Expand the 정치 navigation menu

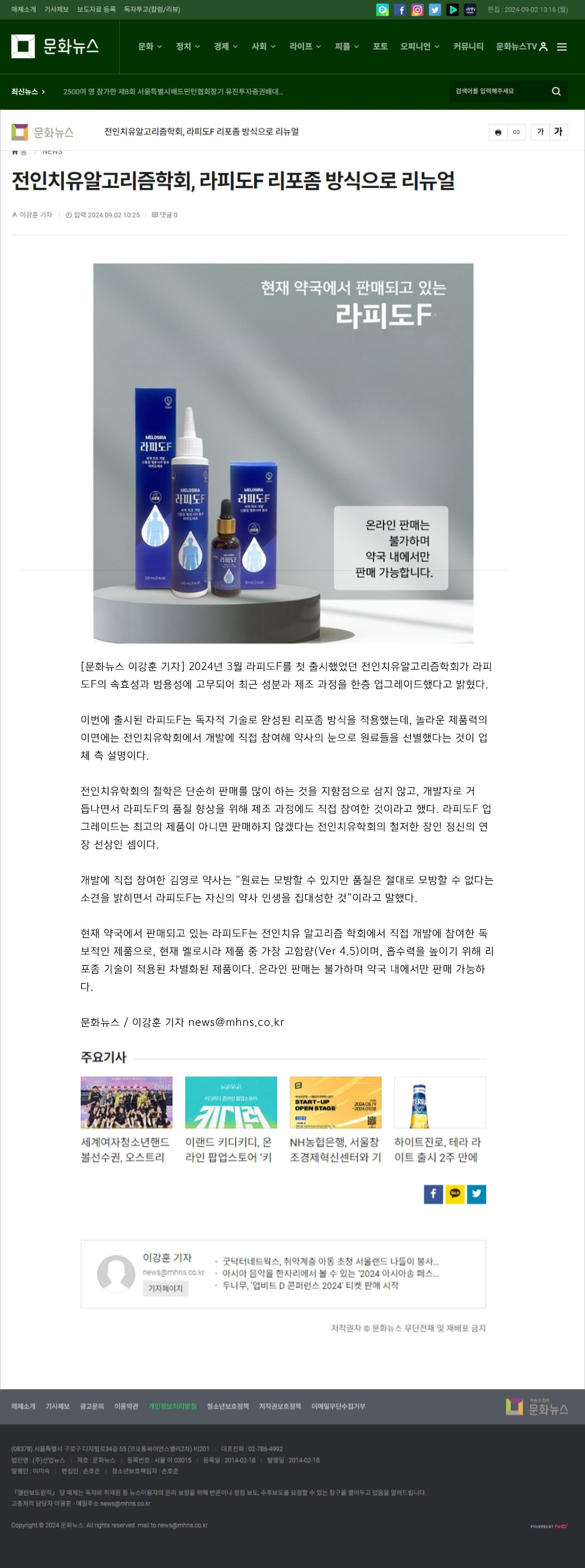coord(187,47)
